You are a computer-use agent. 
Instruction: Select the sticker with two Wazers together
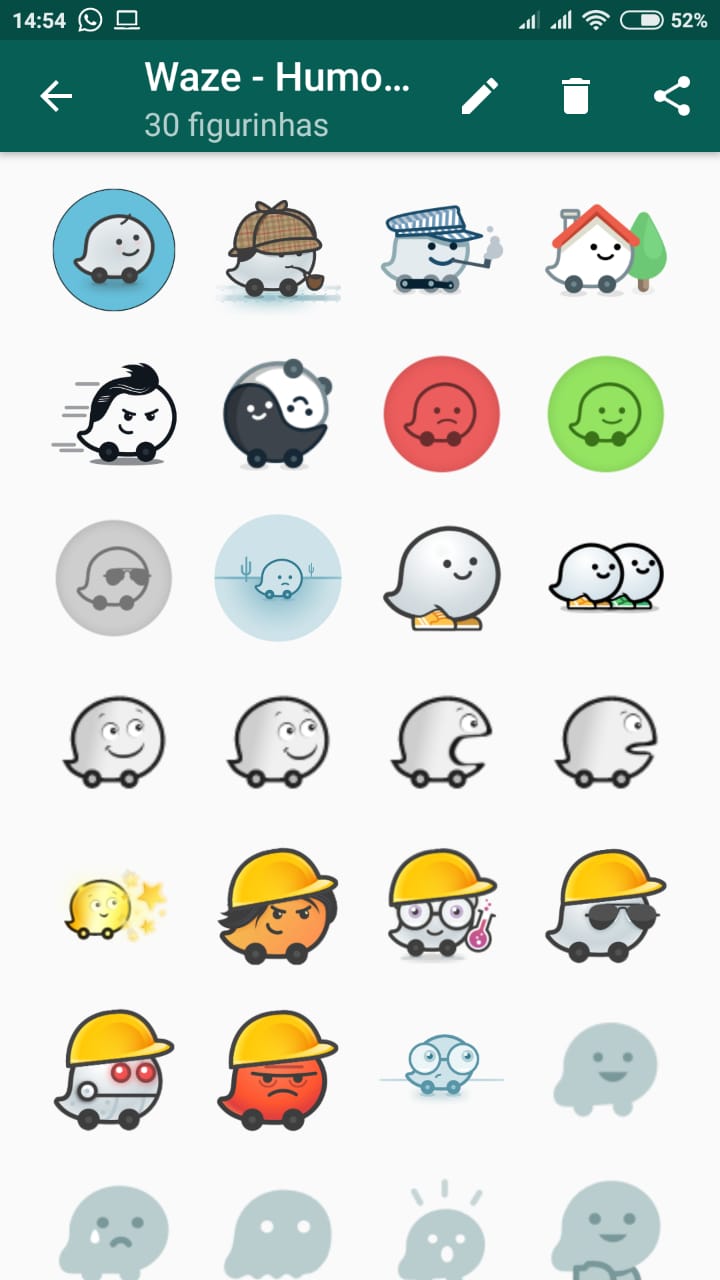pos(605,577)
